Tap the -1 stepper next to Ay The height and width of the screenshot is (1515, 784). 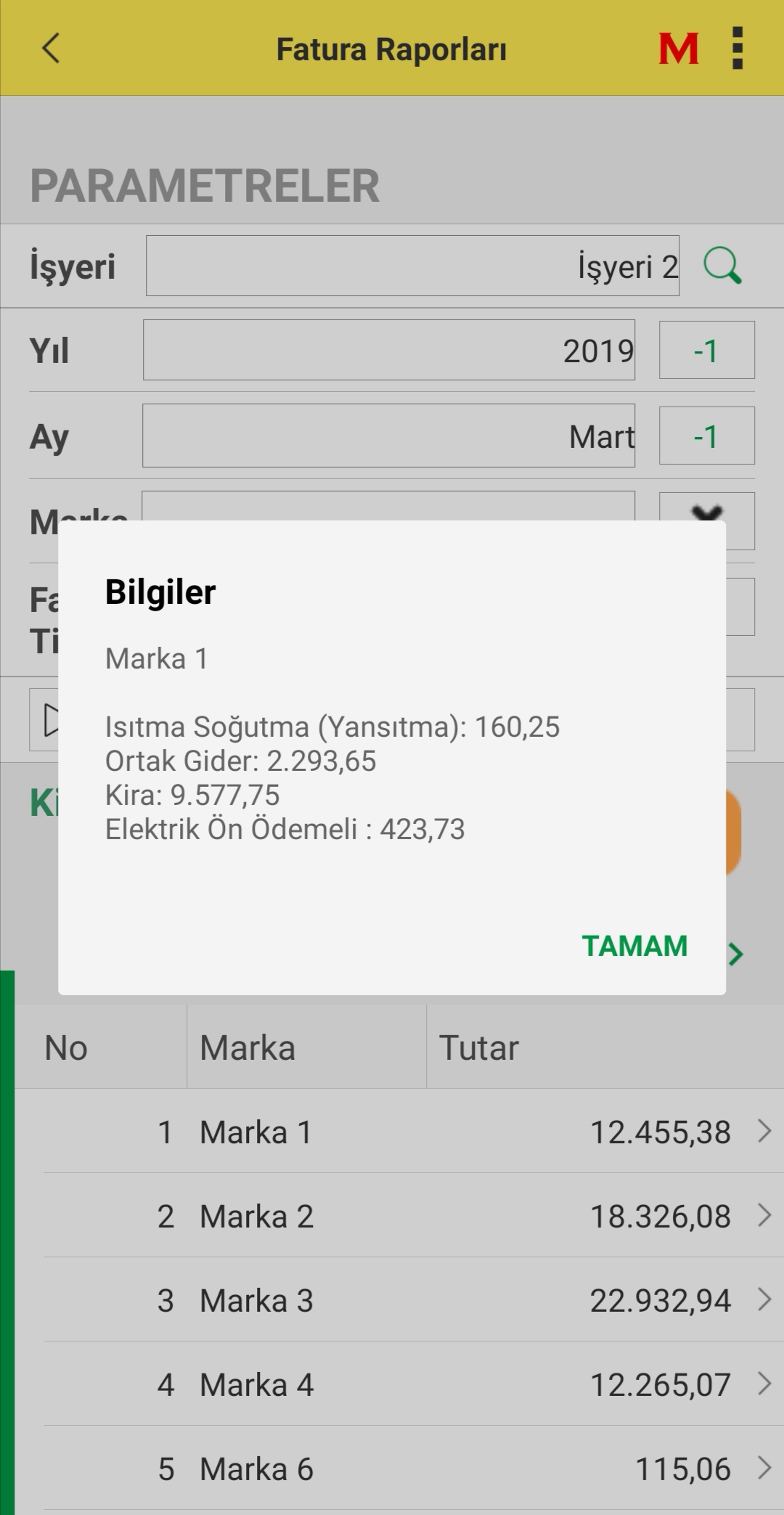tap(706, 436)
